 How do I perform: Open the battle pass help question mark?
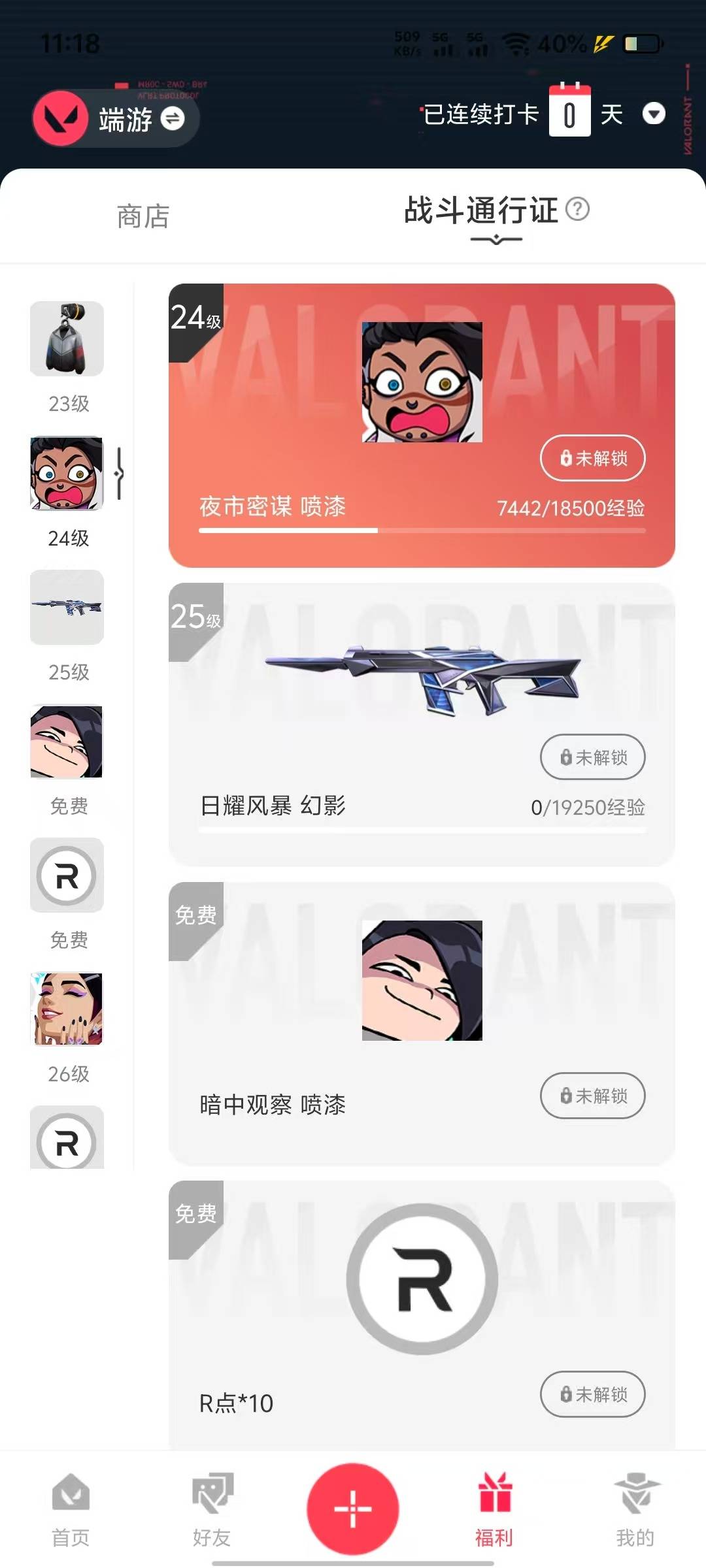pos(577,209)
